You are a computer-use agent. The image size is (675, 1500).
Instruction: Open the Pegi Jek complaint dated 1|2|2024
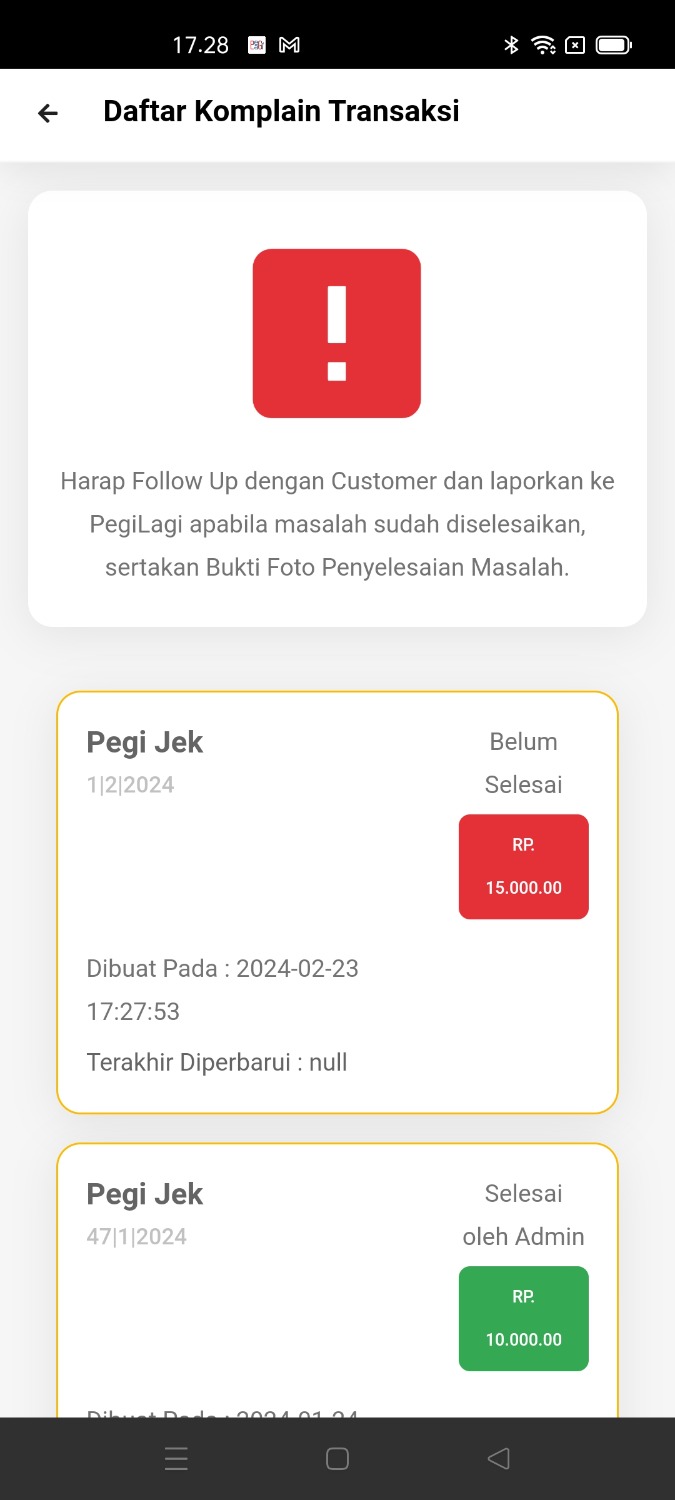pyautogui.click(x=337, y=901)
